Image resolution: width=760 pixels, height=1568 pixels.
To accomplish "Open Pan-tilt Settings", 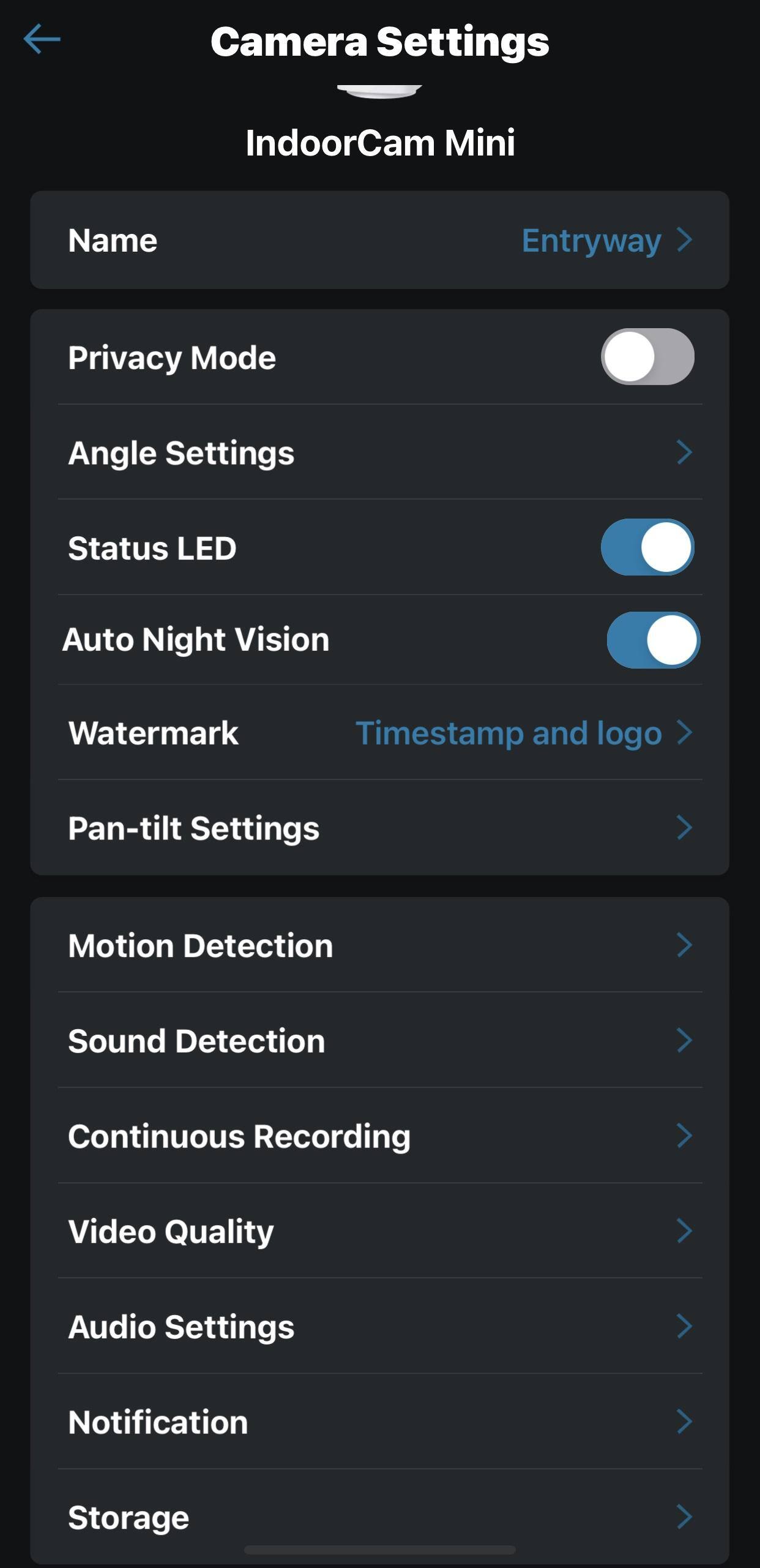I will coord(379,828).
